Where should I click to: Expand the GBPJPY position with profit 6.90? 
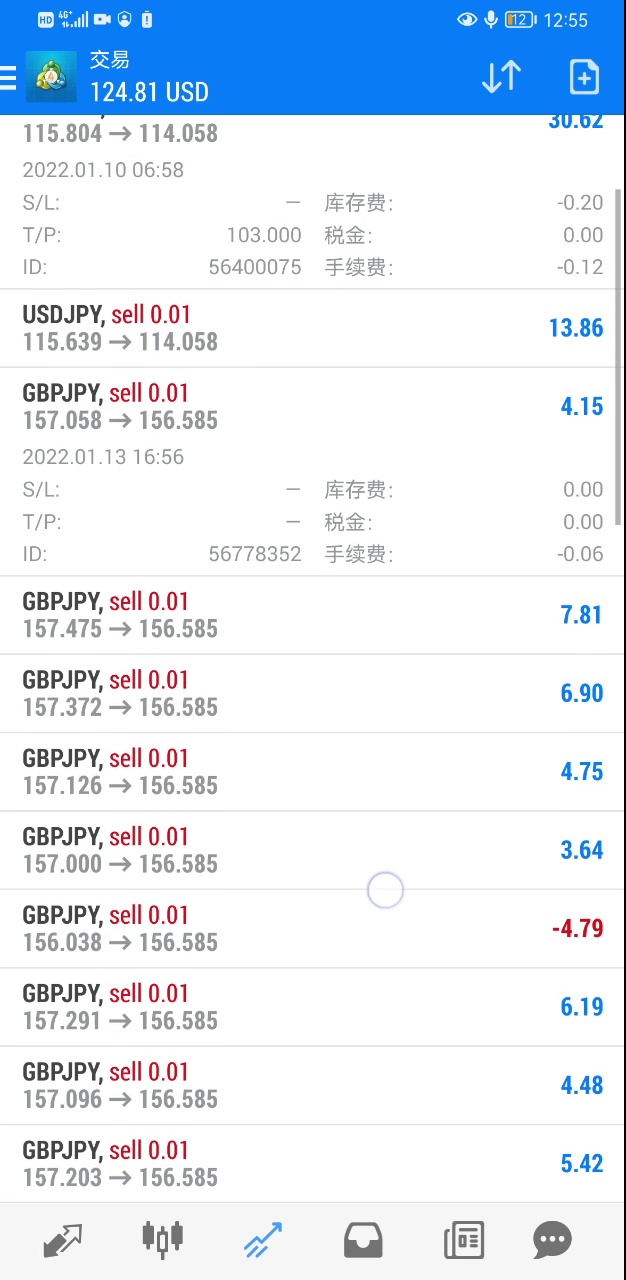click(312, 693)
